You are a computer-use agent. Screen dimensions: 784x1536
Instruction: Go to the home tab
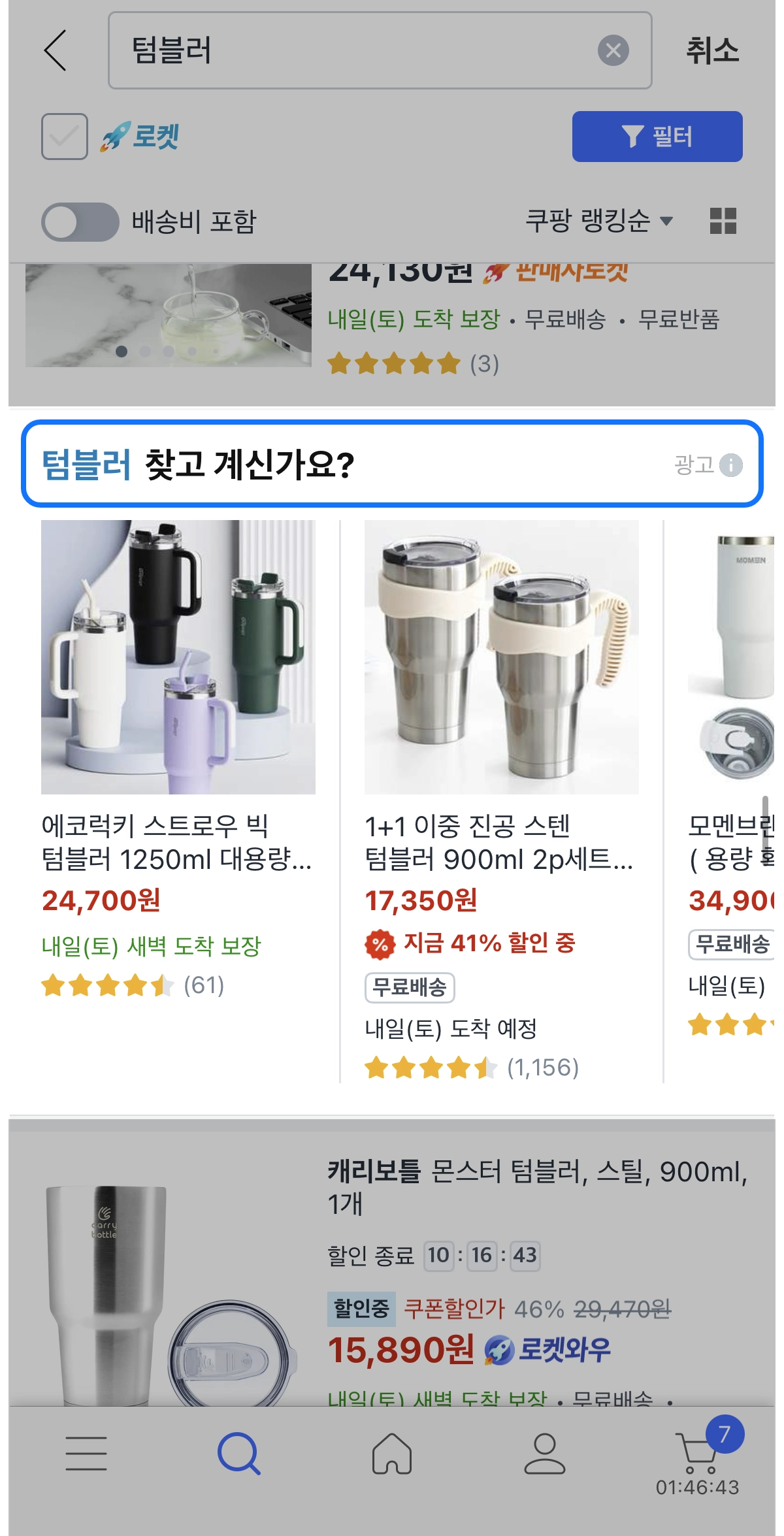392,1454
